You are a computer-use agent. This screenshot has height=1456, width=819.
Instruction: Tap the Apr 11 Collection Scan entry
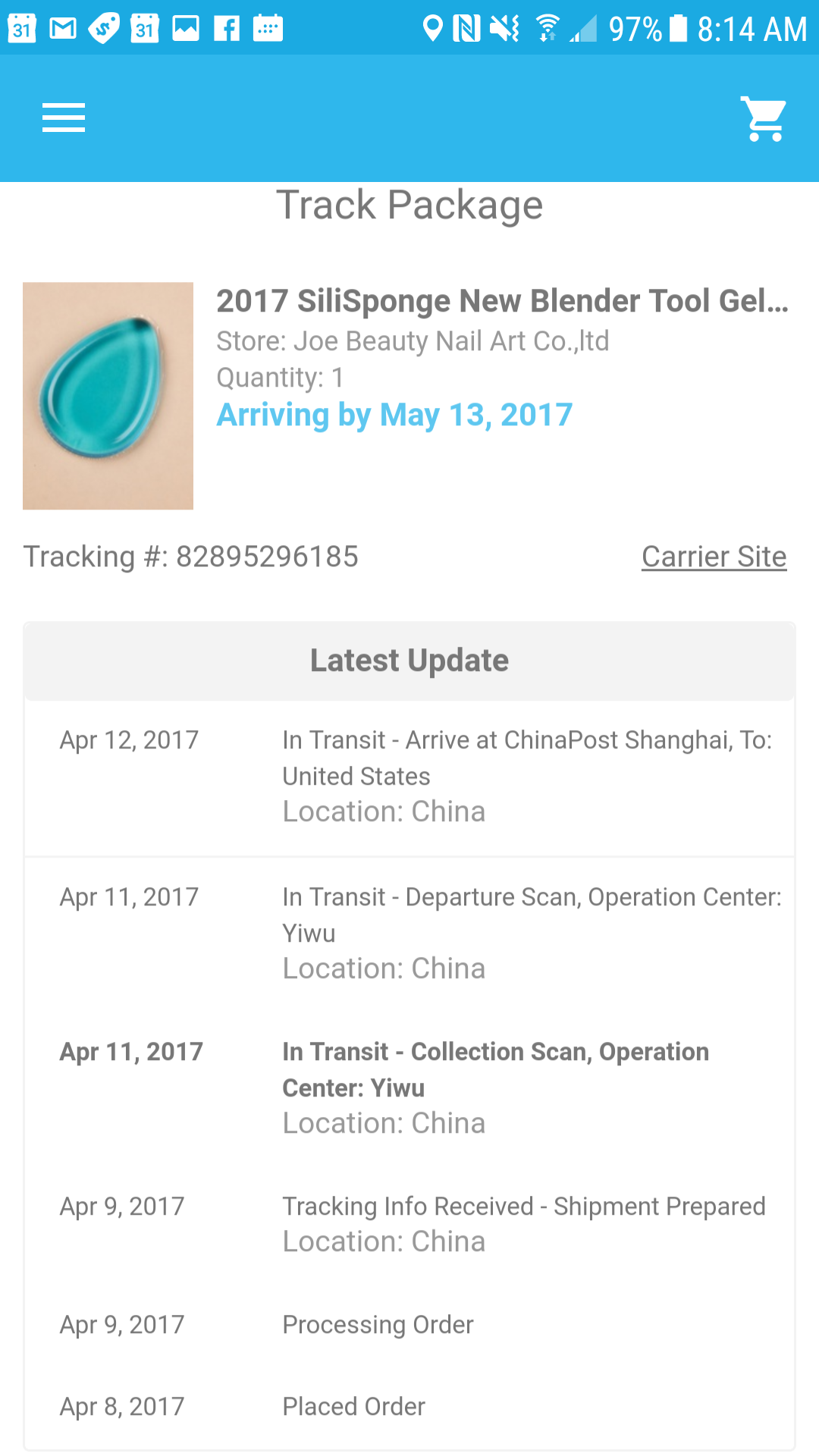coord(409,1086)
